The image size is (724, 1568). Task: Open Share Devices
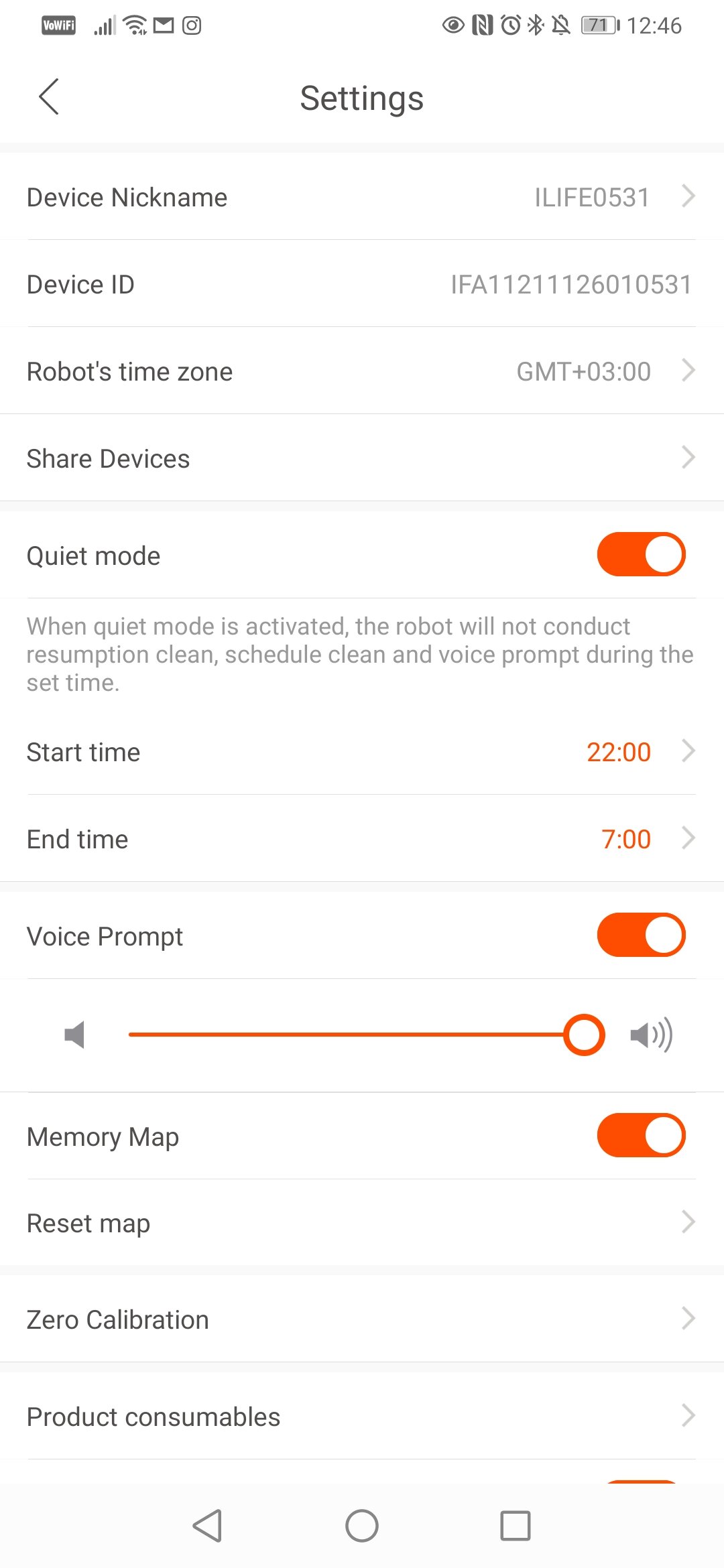coord(362,458)
